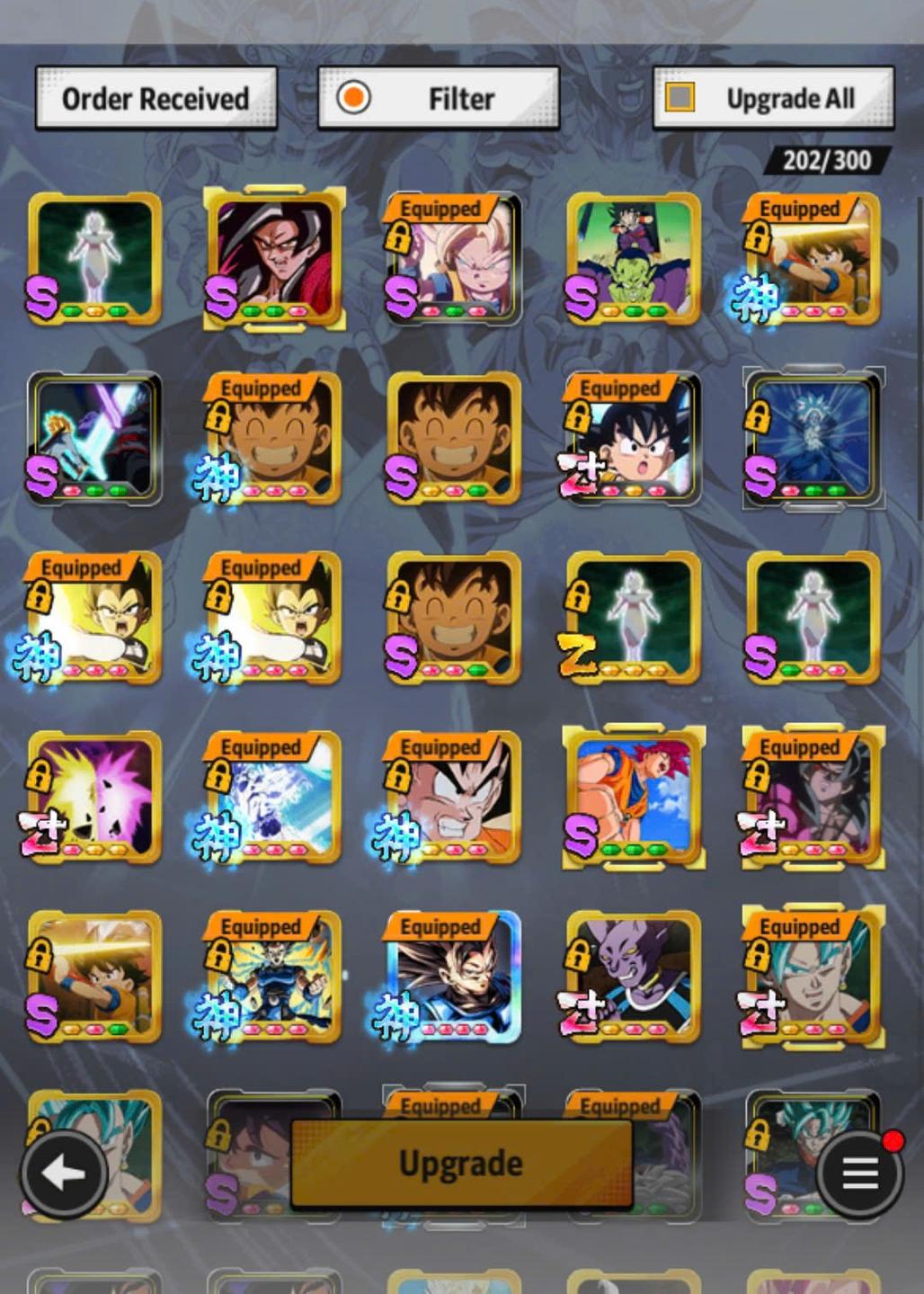
Task: Open the Filter options
Action: click(439, 98)
